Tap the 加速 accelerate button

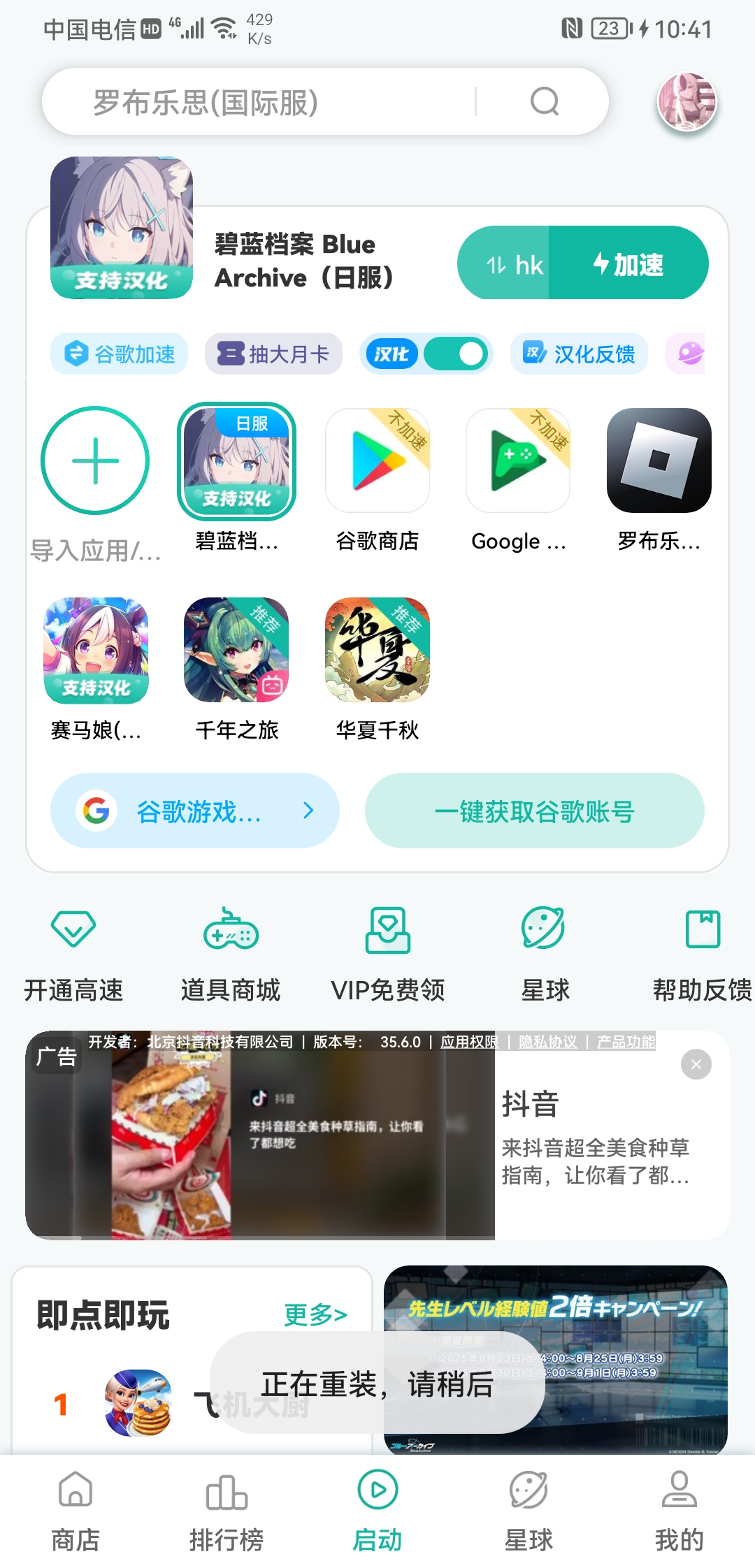pyautogui.click(x=628, y=264)
